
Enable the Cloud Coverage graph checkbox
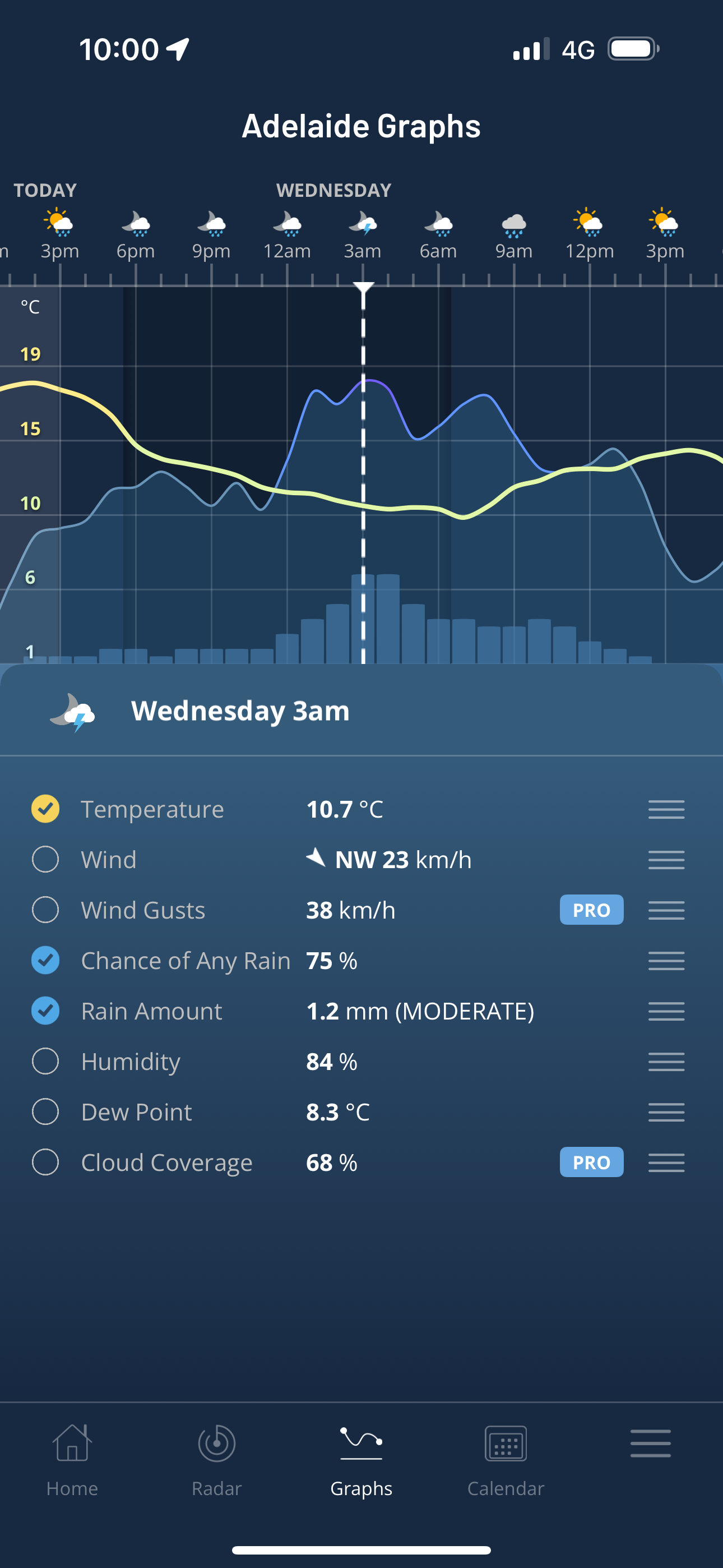(45, 1163)
